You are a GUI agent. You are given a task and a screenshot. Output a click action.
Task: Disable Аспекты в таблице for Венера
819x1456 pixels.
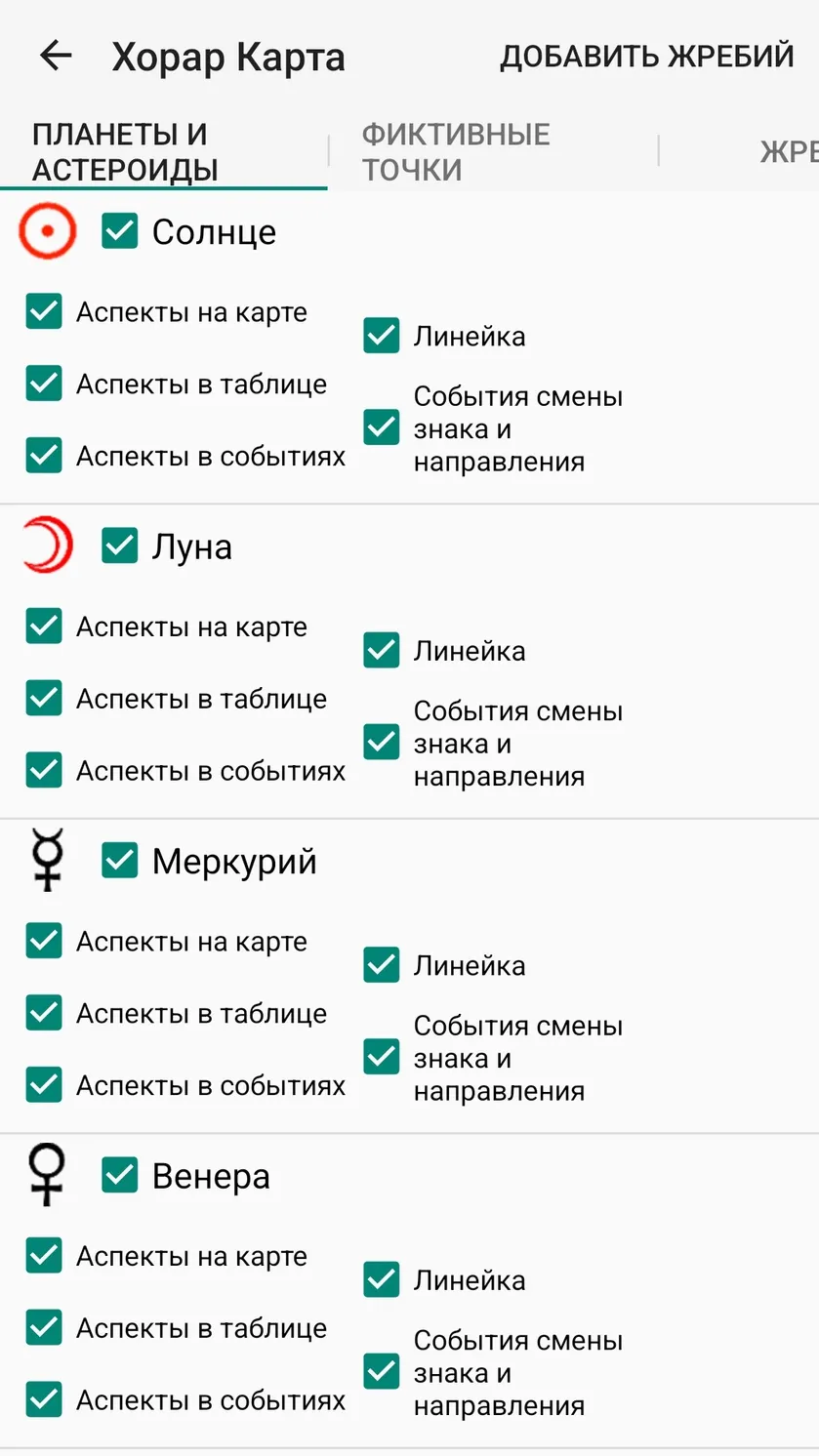coord(44,1327)
